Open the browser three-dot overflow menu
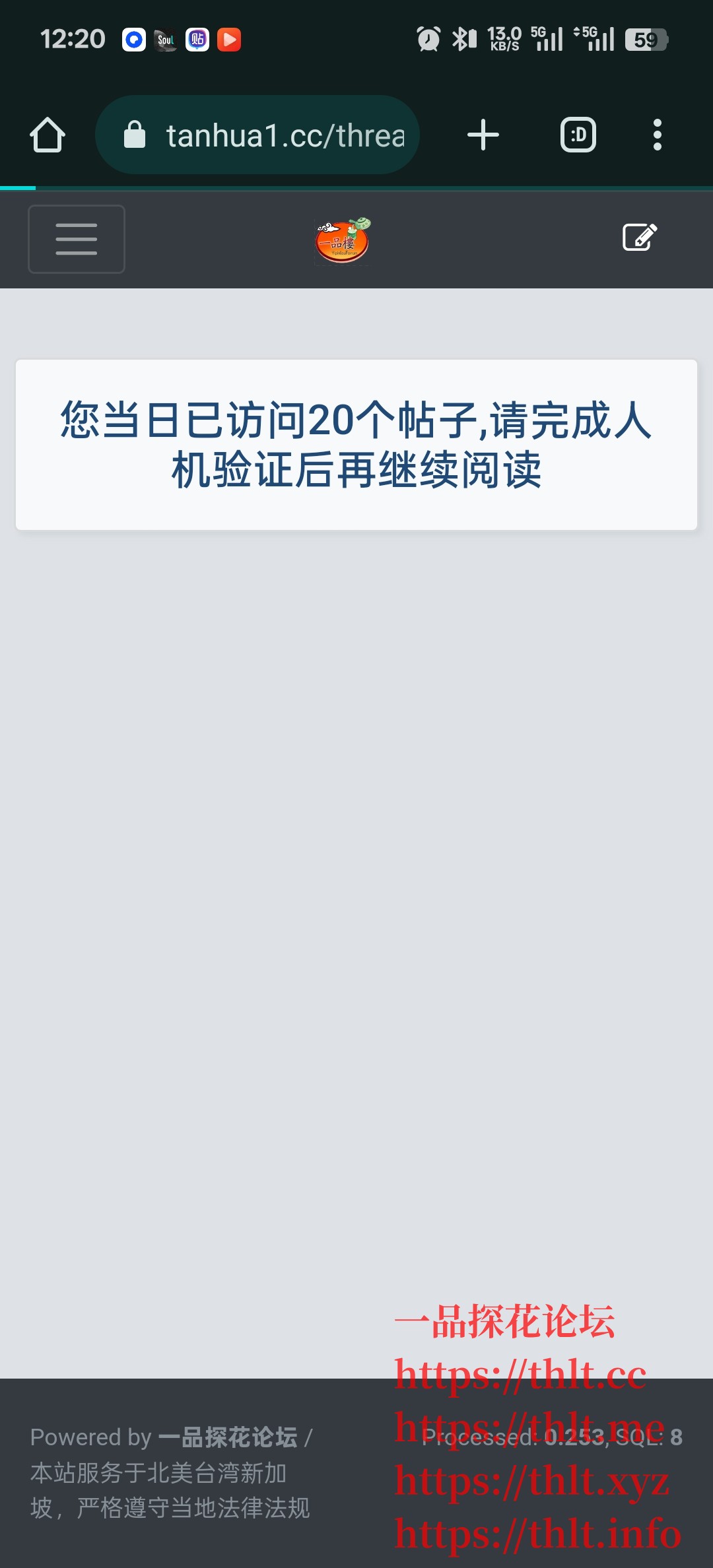713x1568 pixels. pyautogui.click(x=658, y=134)
